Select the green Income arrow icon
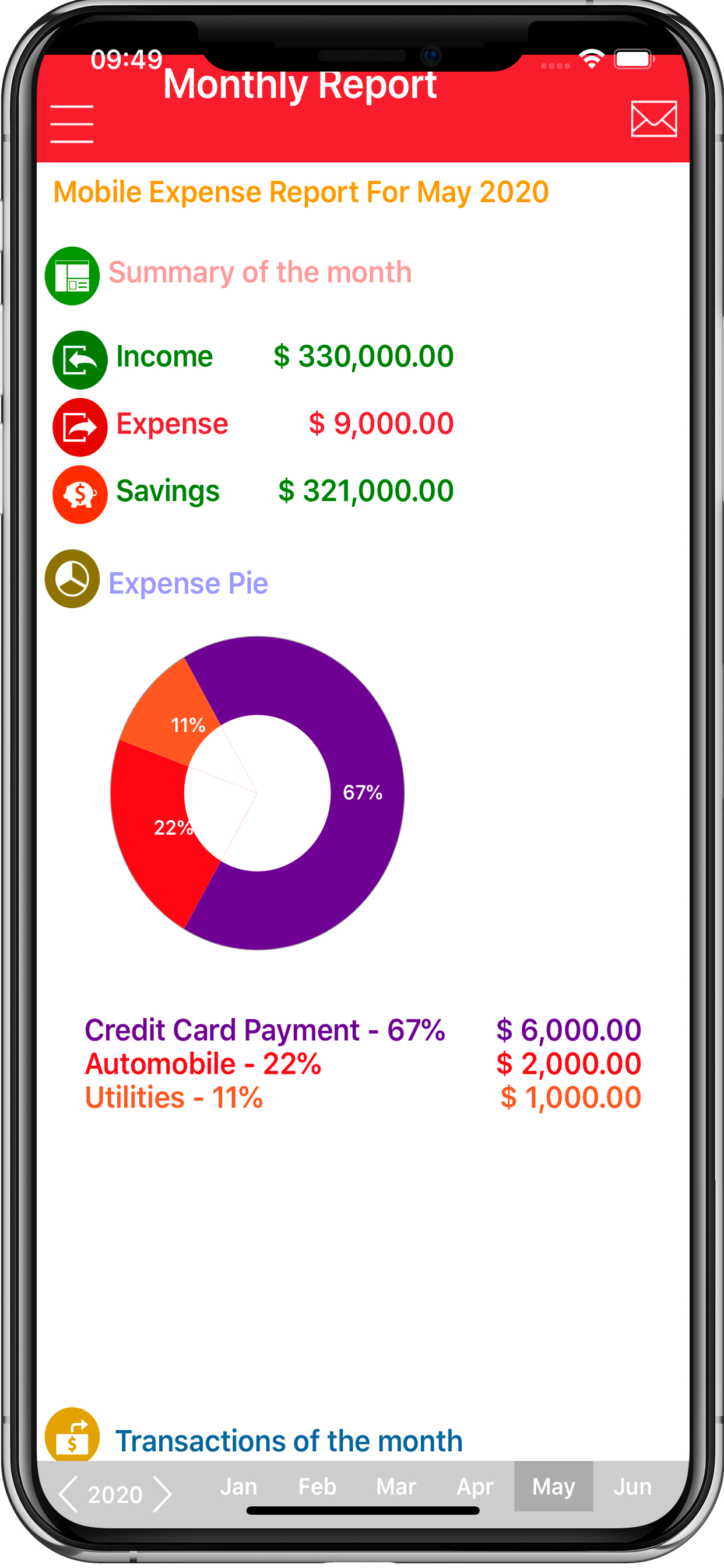724x1568 pixels. (79, 356)
